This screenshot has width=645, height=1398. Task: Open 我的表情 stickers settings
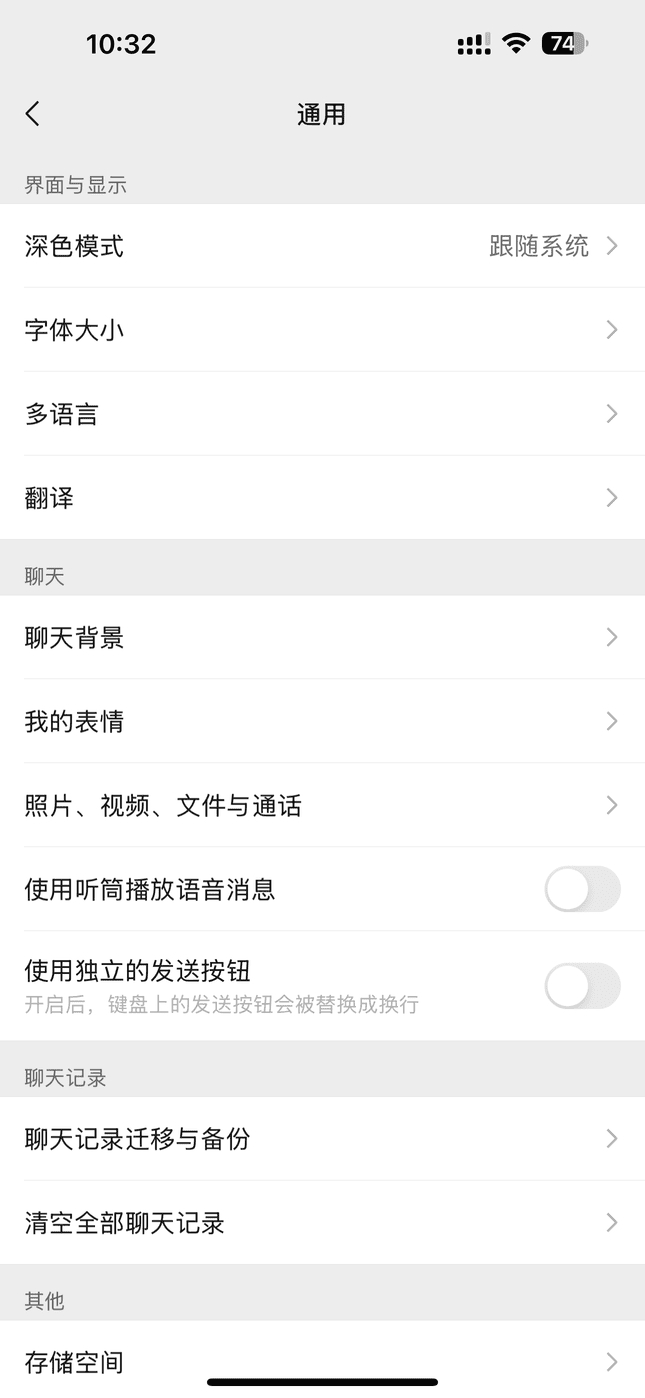click(x=322, y=722)
